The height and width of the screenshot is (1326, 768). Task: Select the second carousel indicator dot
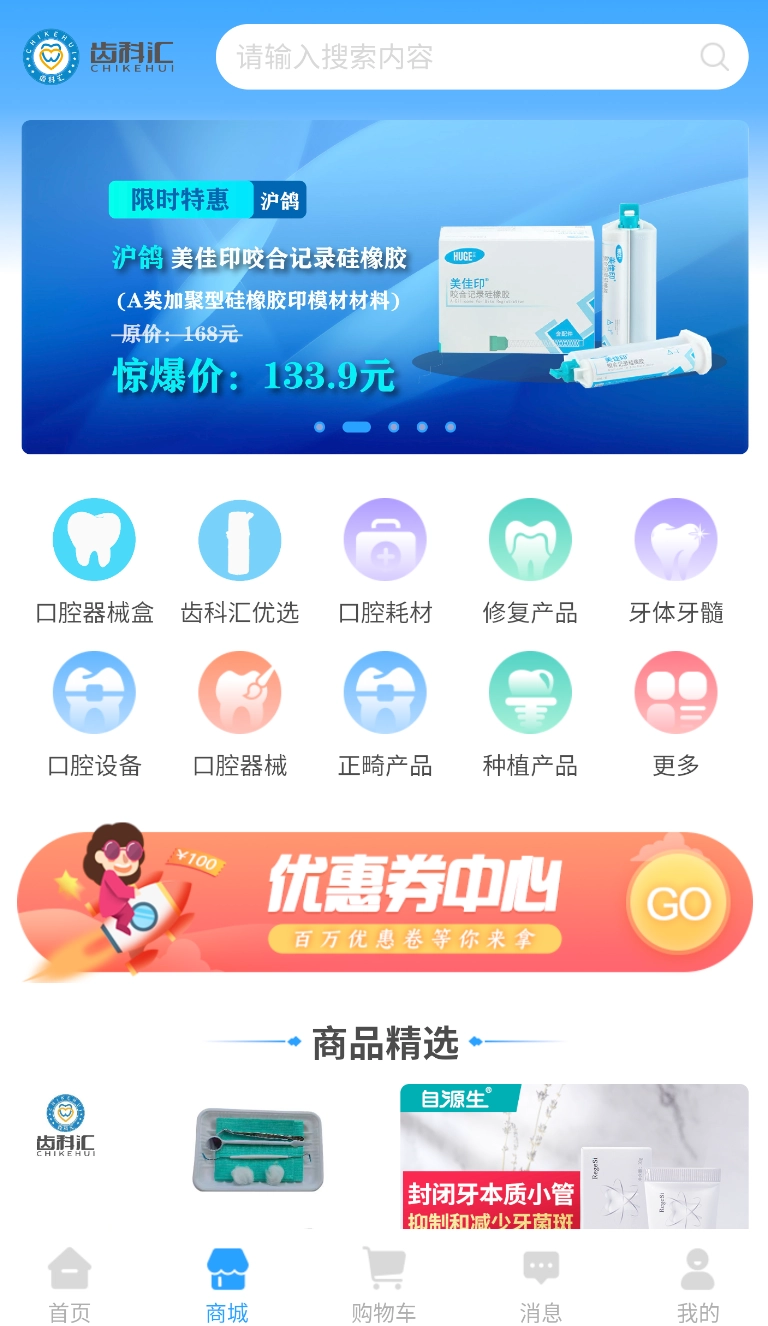click(356, 427)
